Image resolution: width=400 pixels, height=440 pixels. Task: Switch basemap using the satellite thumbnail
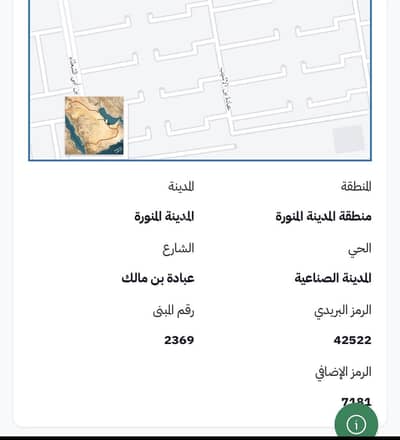tap(94, 125)
